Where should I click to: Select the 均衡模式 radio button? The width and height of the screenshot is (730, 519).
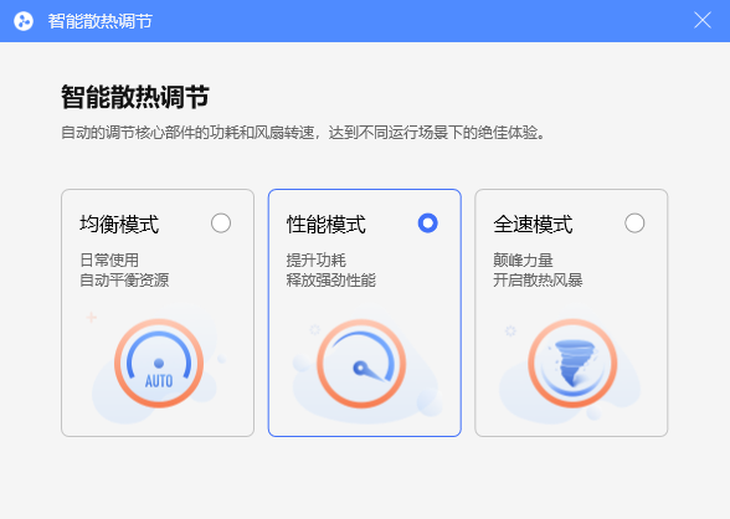click(221, 223)
